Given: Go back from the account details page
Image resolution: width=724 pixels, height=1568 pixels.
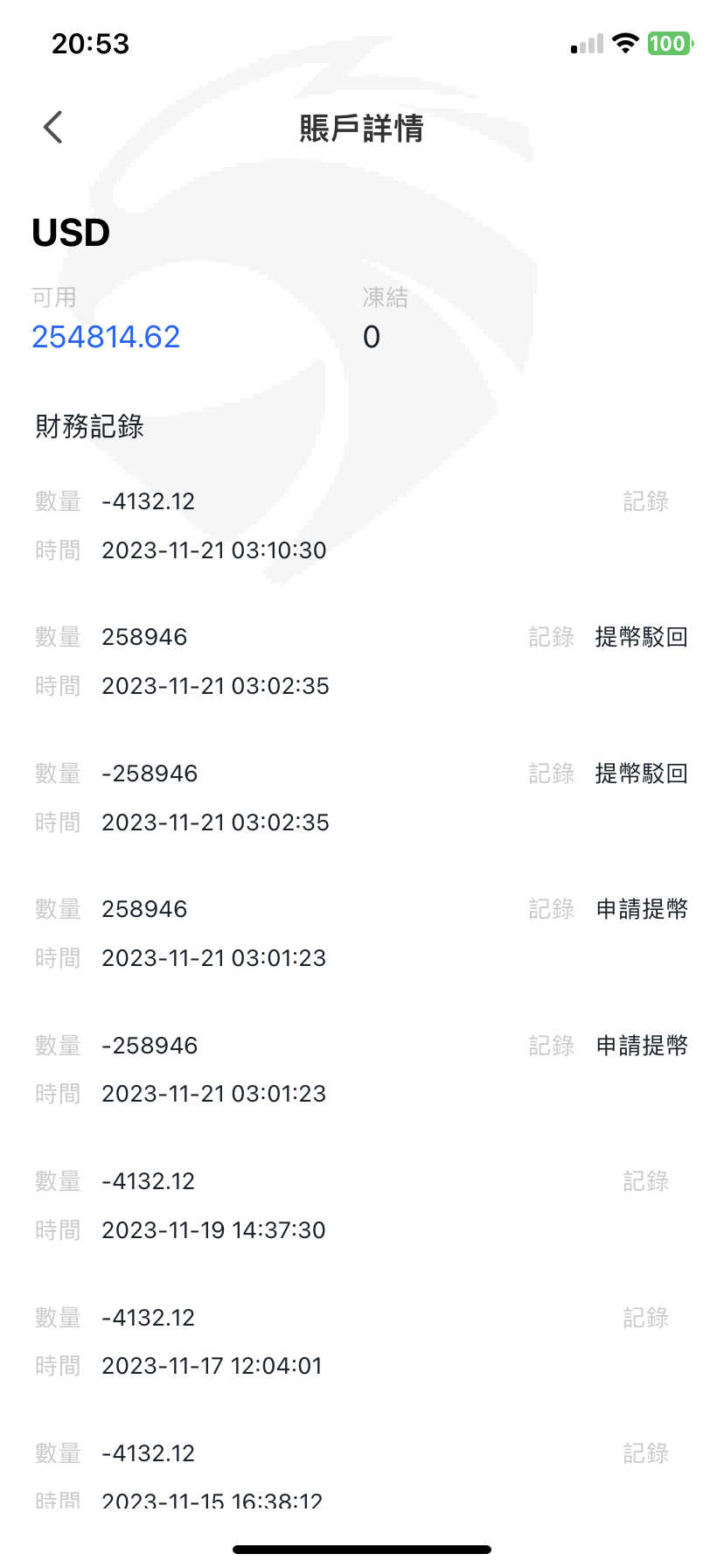Looking at the screenshot, I should click(x=53, y=127).
